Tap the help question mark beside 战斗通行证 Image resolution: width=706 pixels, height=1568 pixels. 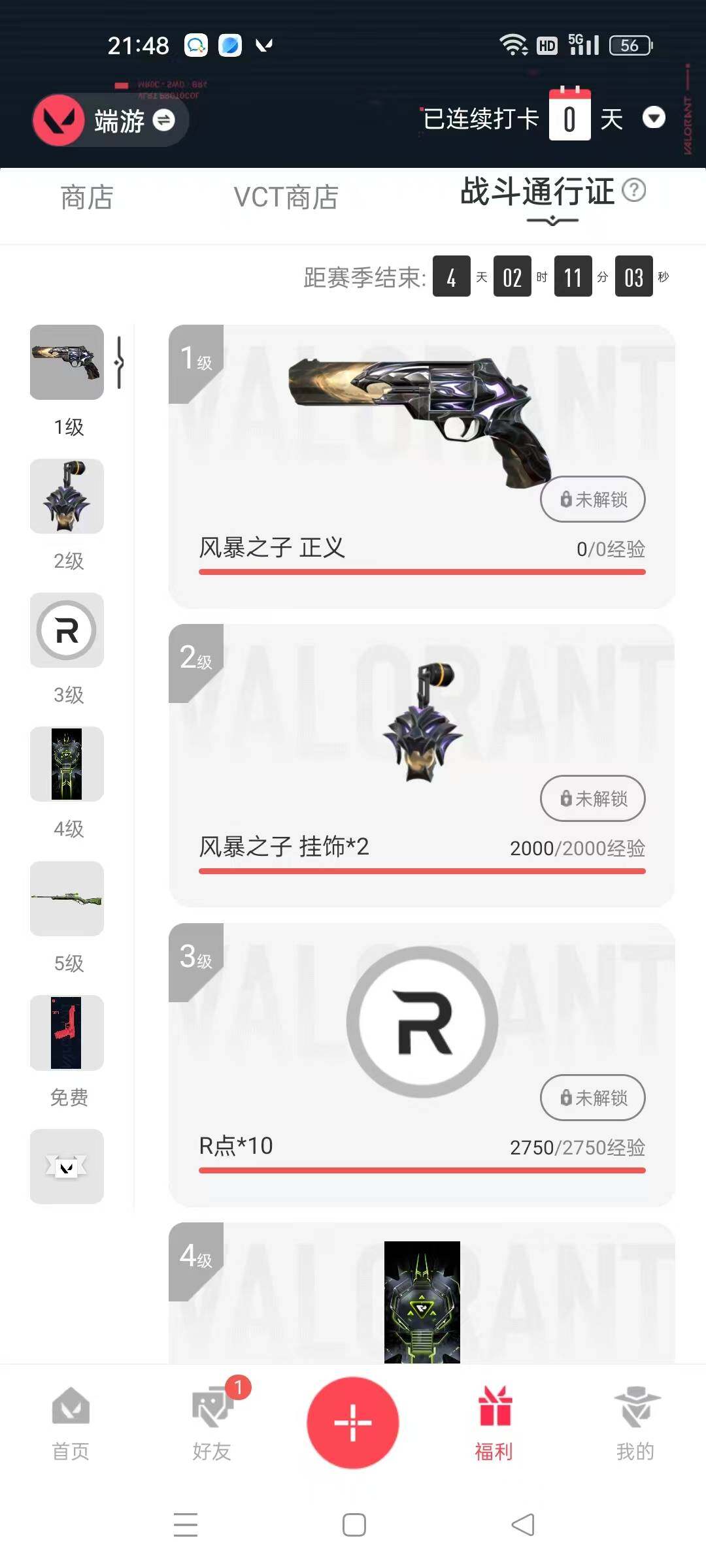(631, 191)
